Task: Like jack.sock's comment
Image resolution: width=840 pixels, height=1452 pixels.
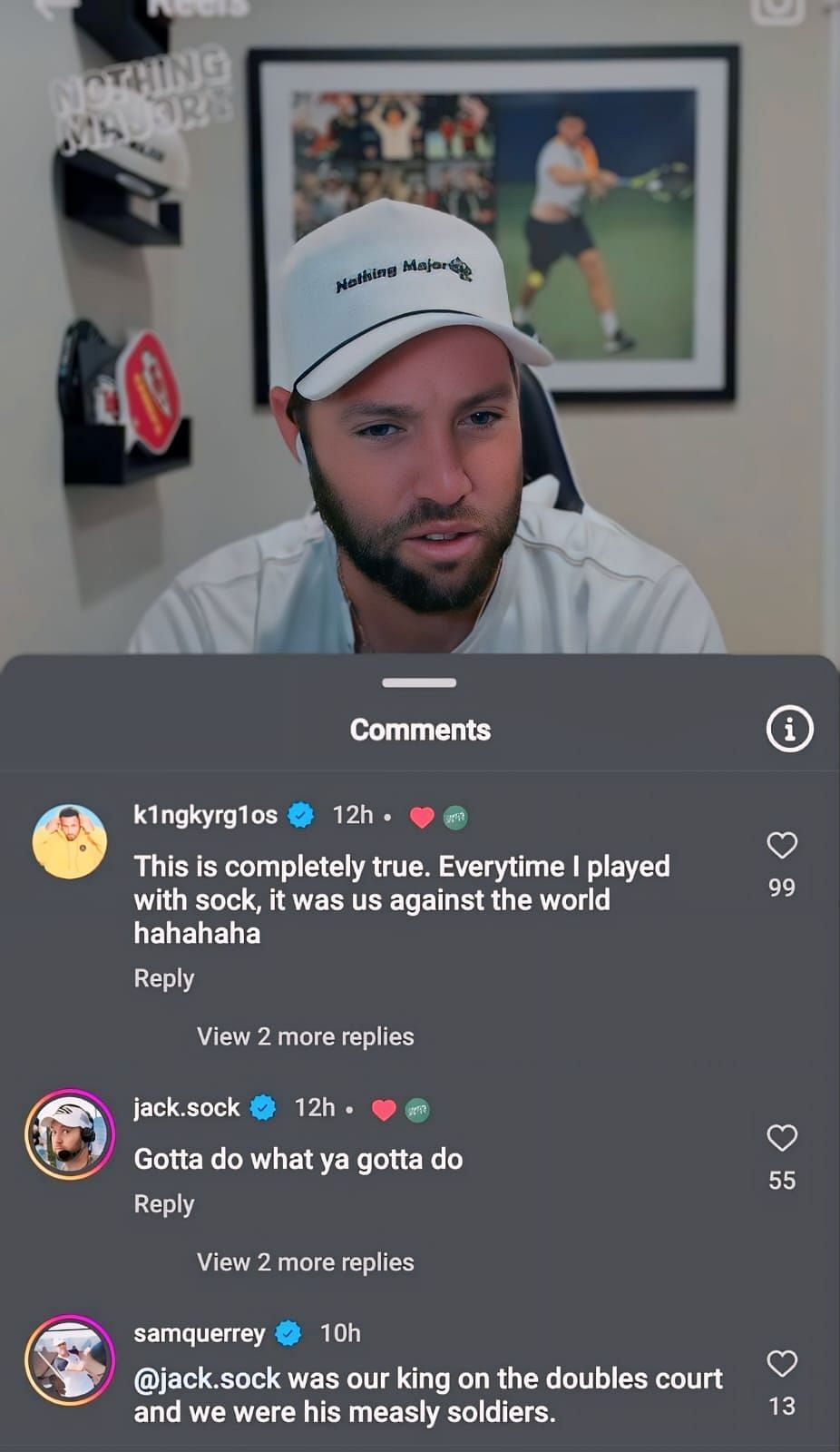Action: tap(782, 1138)
